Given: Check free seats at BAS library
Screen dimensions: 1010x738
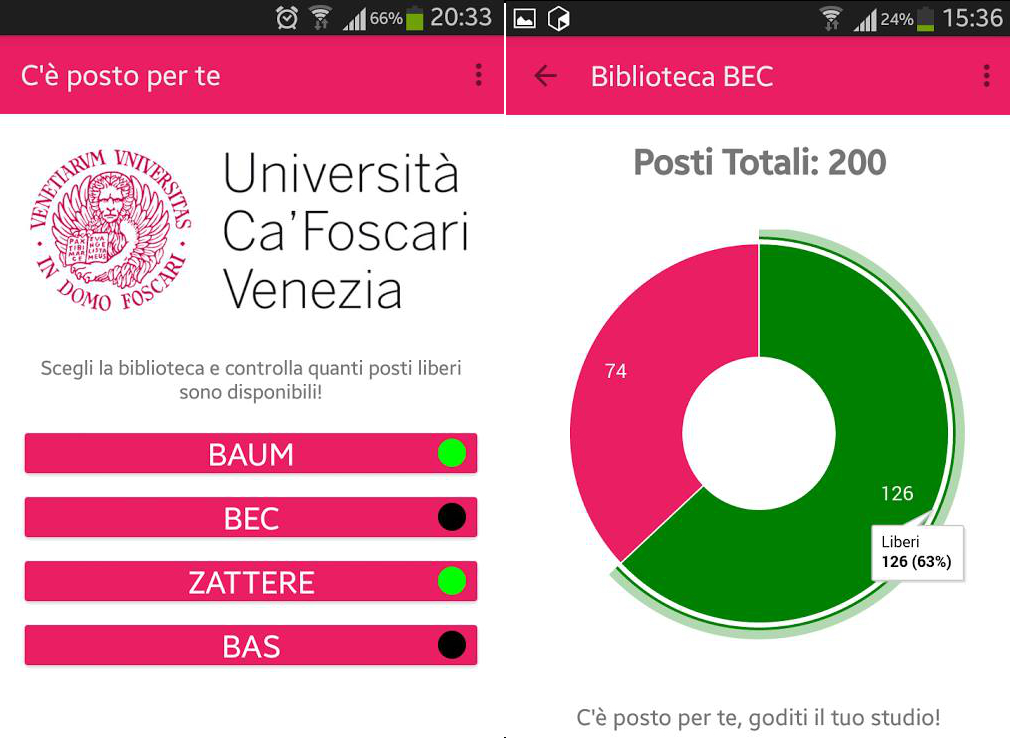Looking at the screenshot, I should [251, 646].
